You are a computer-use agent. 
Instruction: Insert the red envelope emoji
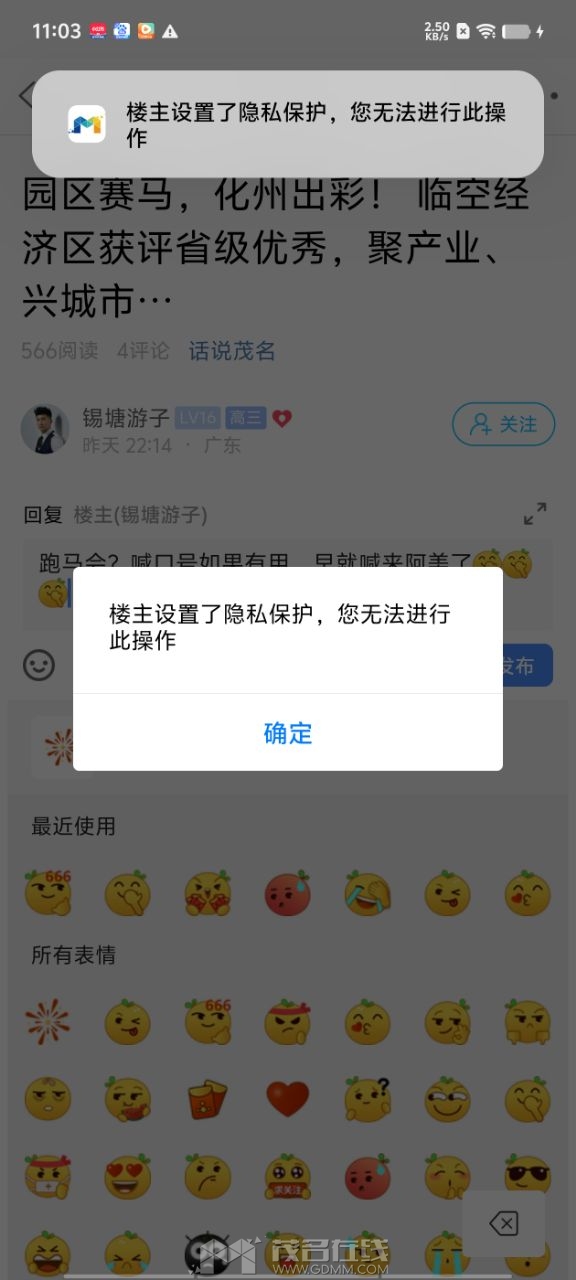208,1100
